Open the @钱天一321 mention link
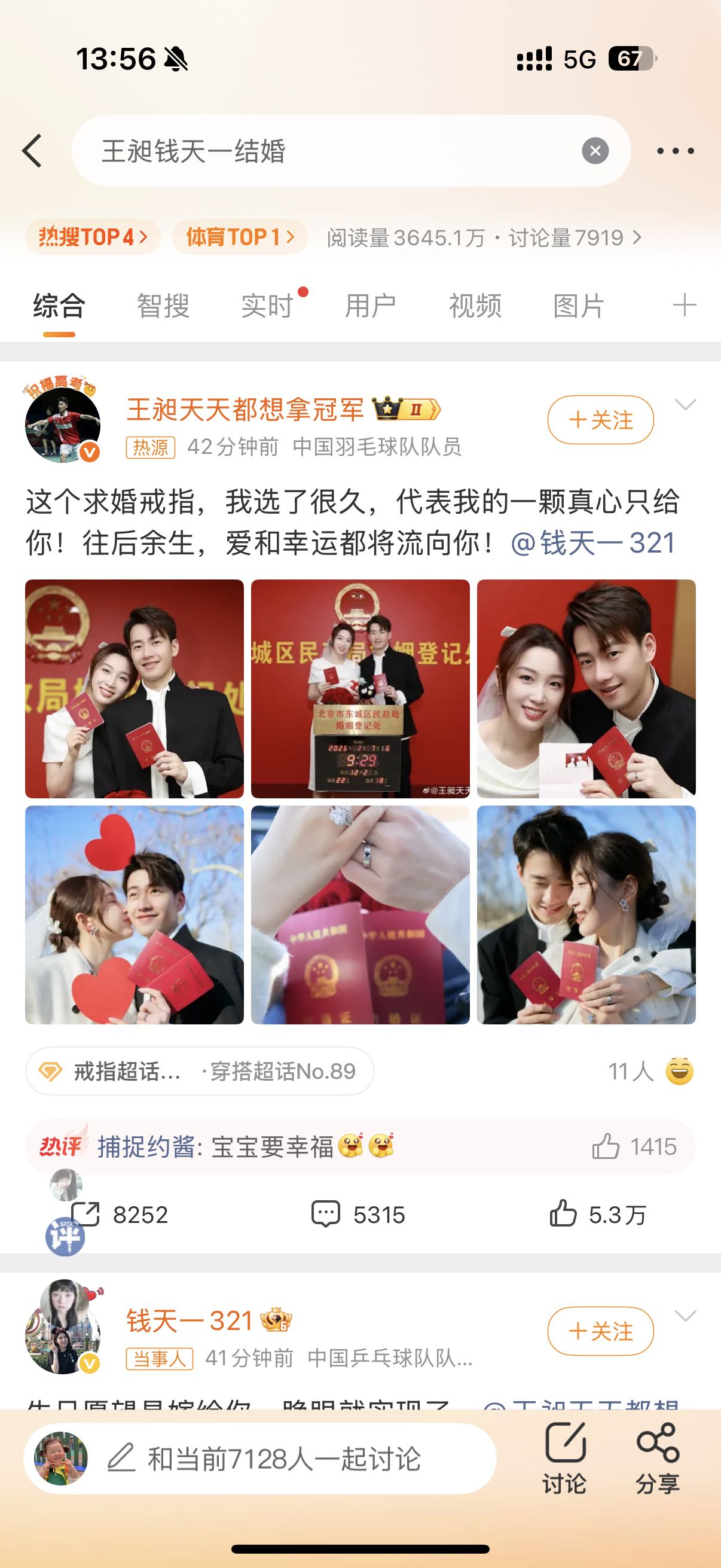The height and width of the screenshot is (1568, 721). click(593, 543)
